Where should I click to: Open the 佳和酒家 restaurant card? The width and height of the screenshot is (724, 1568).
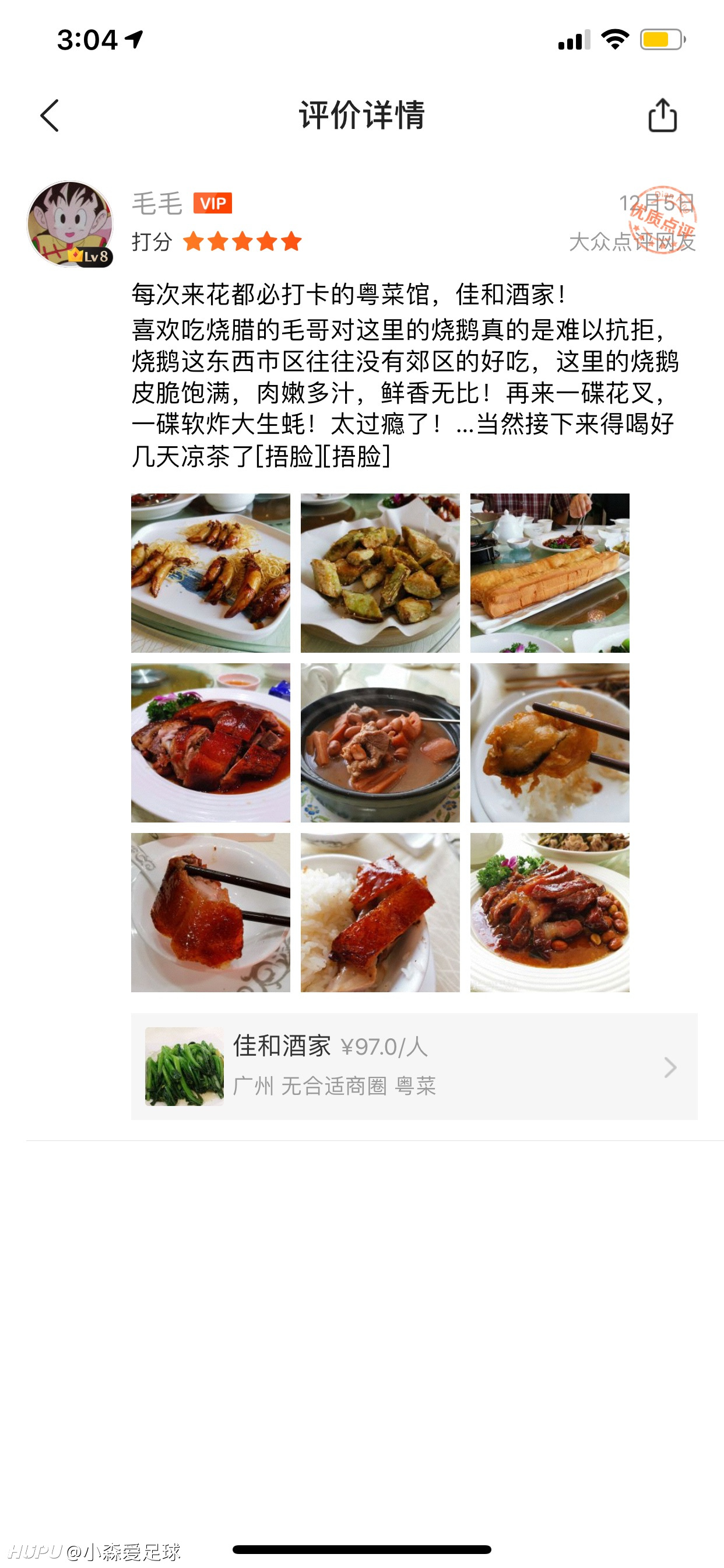point(414,1066)
